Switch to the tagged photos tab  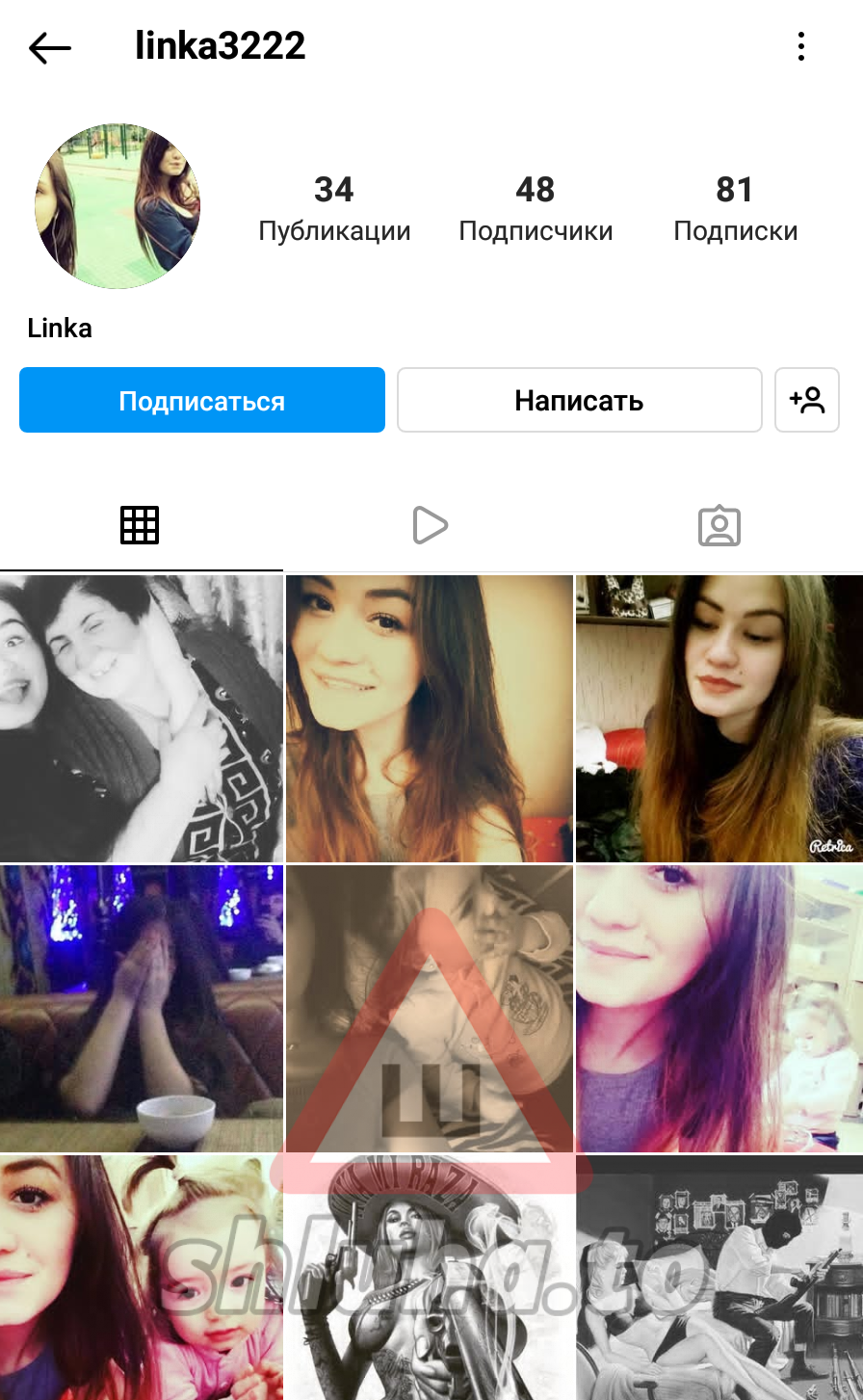pyautogui.click(x=719, y=526)
